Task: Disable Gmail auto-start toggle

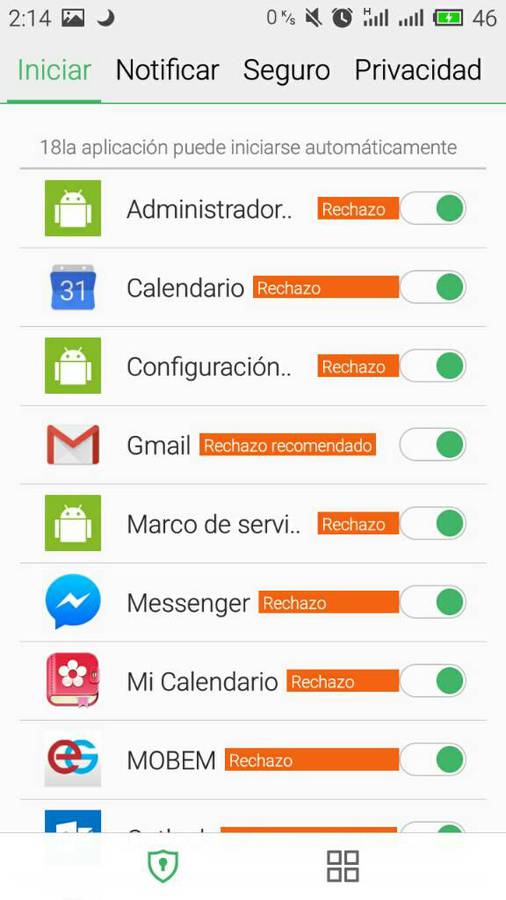Action: coord(433,445)
